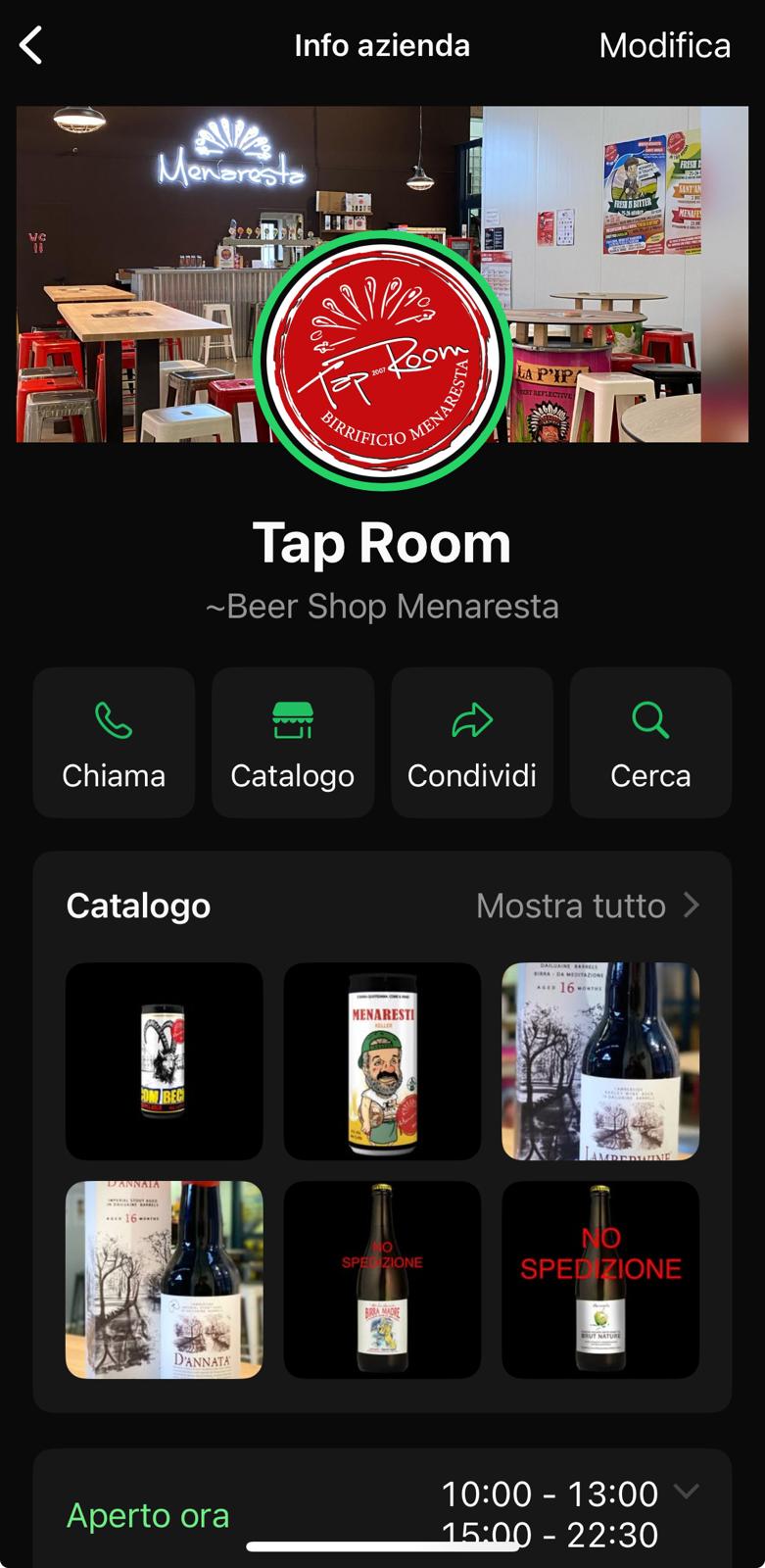
Task: Open the Birra Madre bottle item
Action: point(382,1280)
